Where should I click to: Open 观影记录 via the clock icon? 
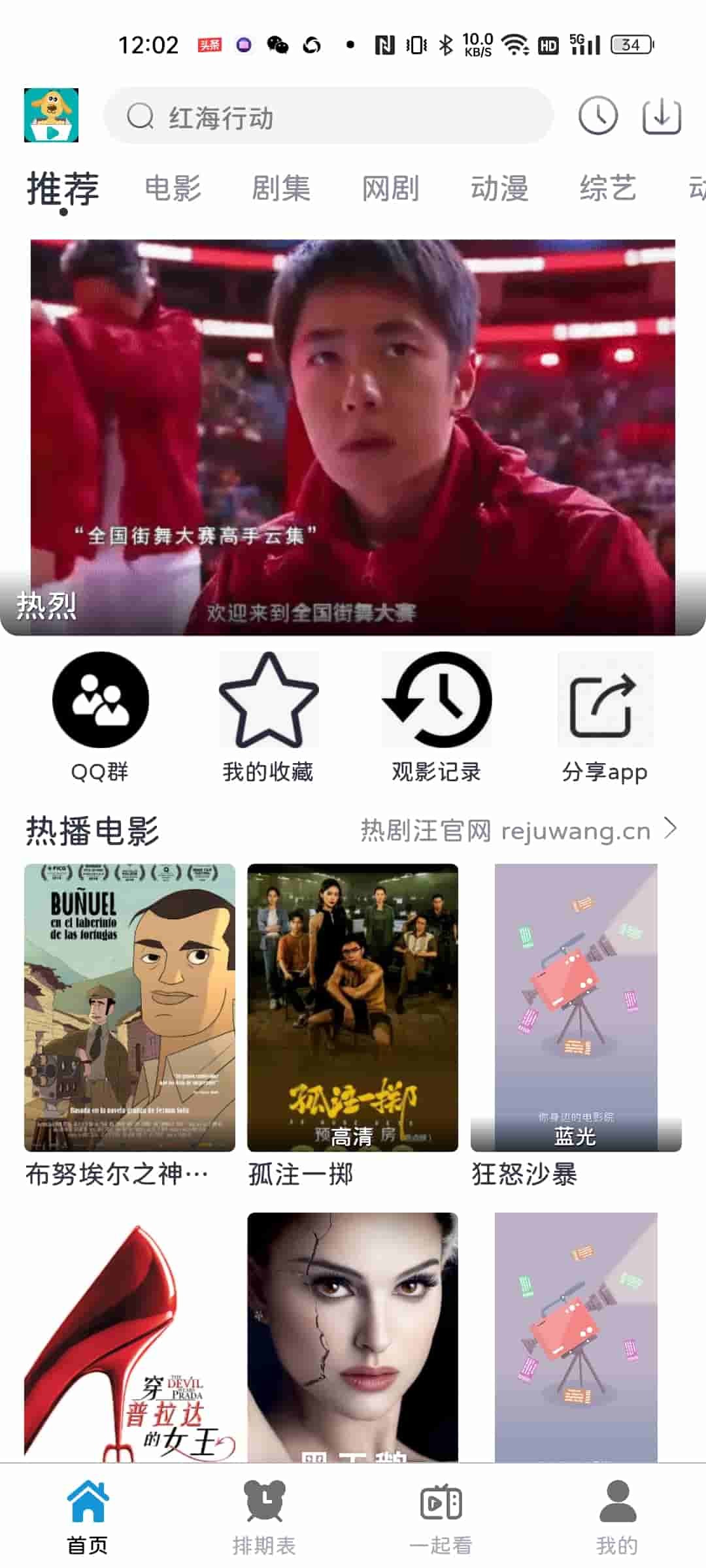click(438, 699)
